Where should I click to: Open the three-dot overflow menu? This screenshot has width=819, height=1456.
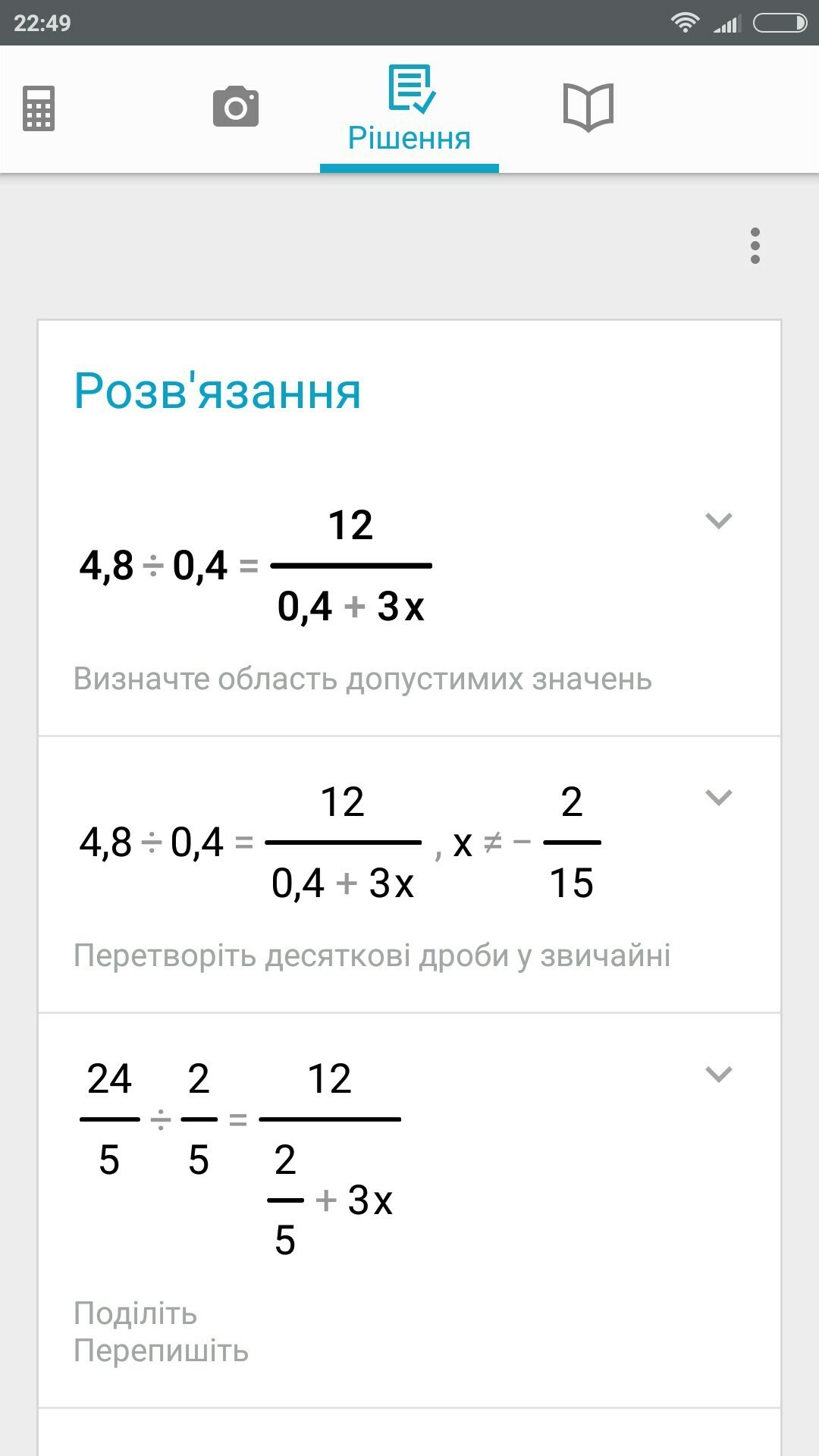pos(755,246)
